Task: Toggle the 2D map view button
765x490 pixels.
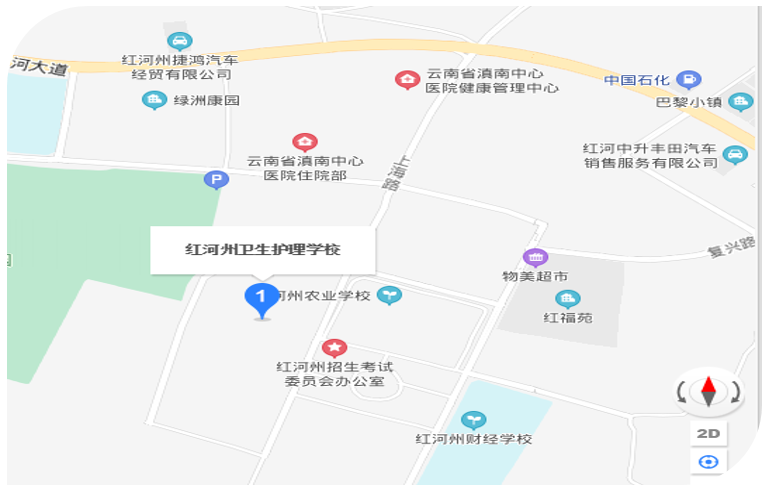Action: tap(709, 433)
